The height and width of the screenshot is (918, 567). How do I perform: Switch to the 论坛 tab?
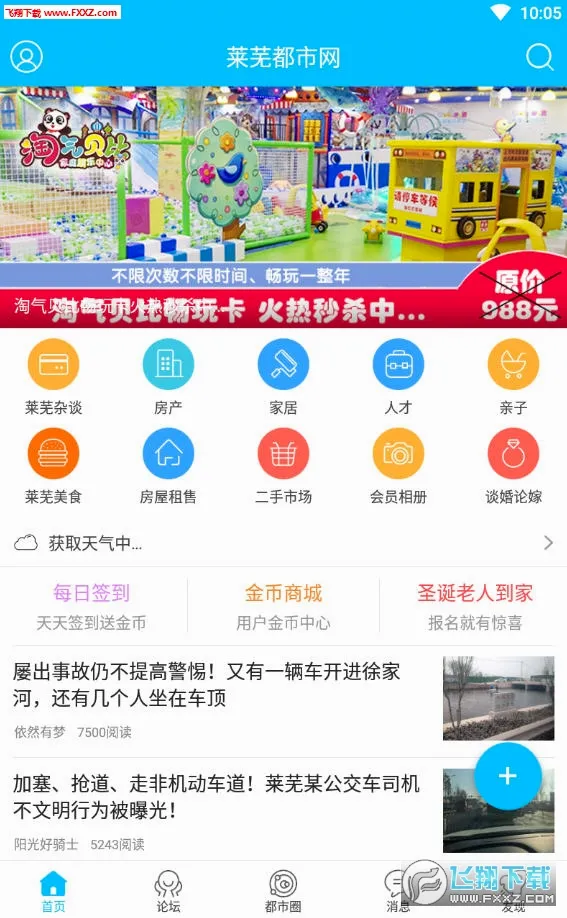(168, 891)
